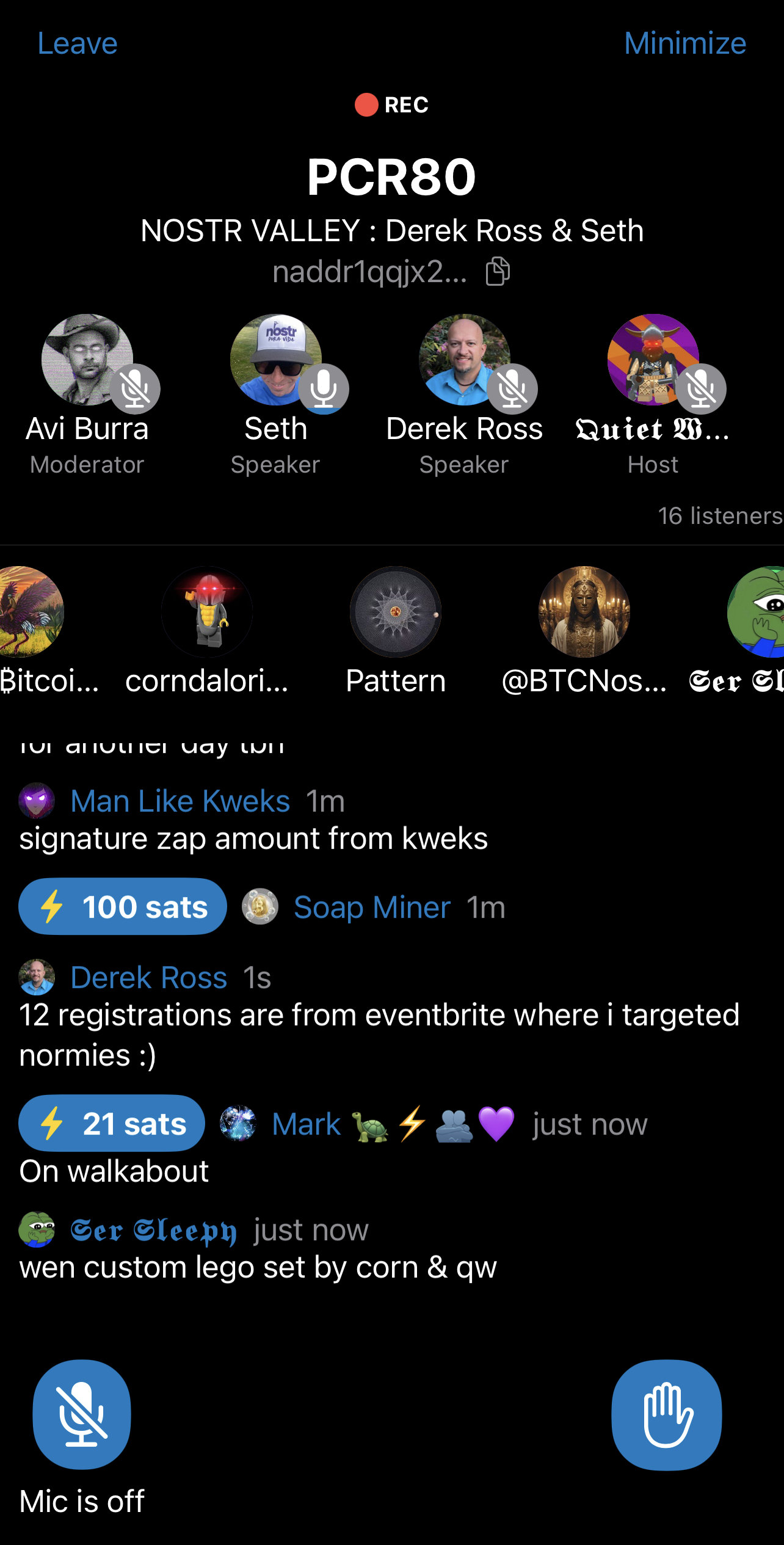View speaker Seth's profile
This screenshot has height=1545, width=784.
click(276, 360)
